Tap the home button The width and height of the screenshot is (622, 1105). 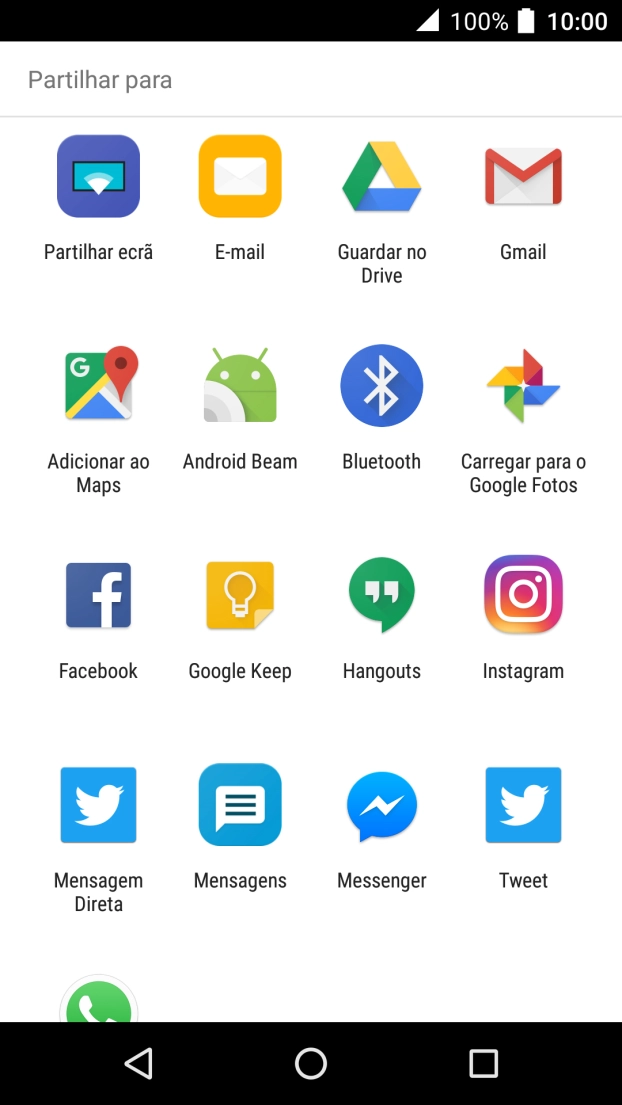coord(311,1063)
